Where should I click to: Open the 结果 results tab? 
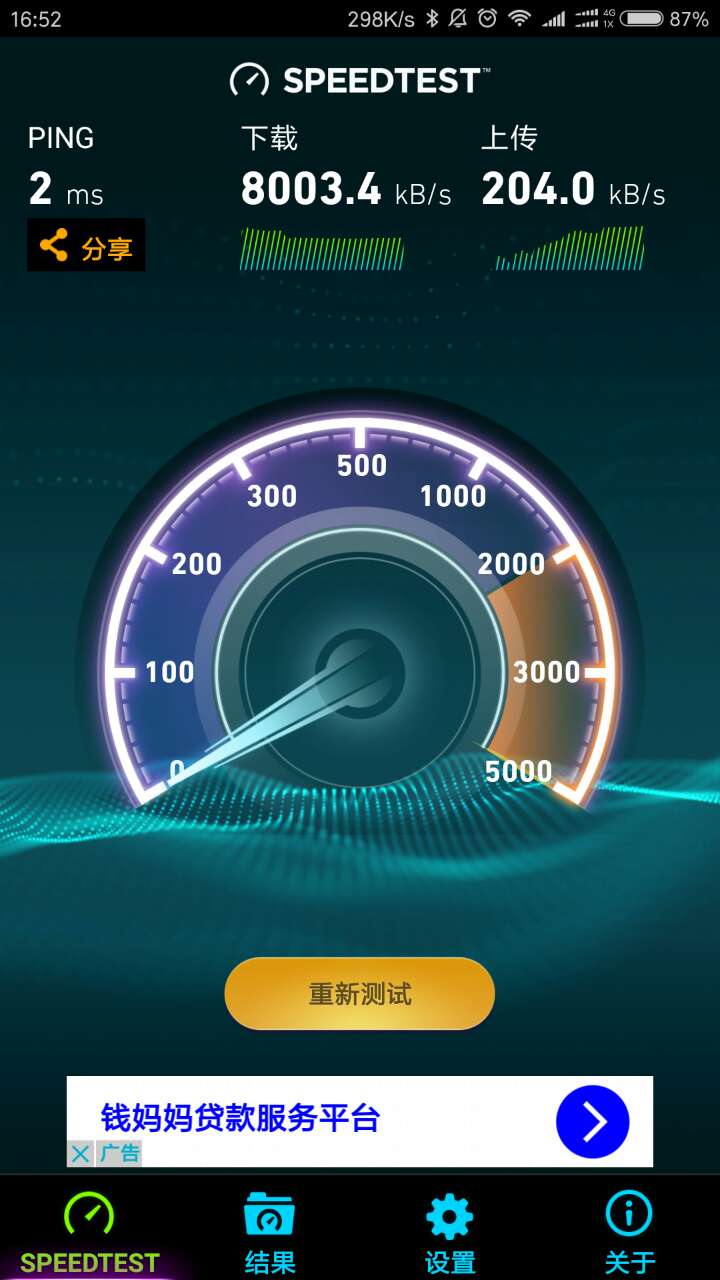tap(270, 1232)
